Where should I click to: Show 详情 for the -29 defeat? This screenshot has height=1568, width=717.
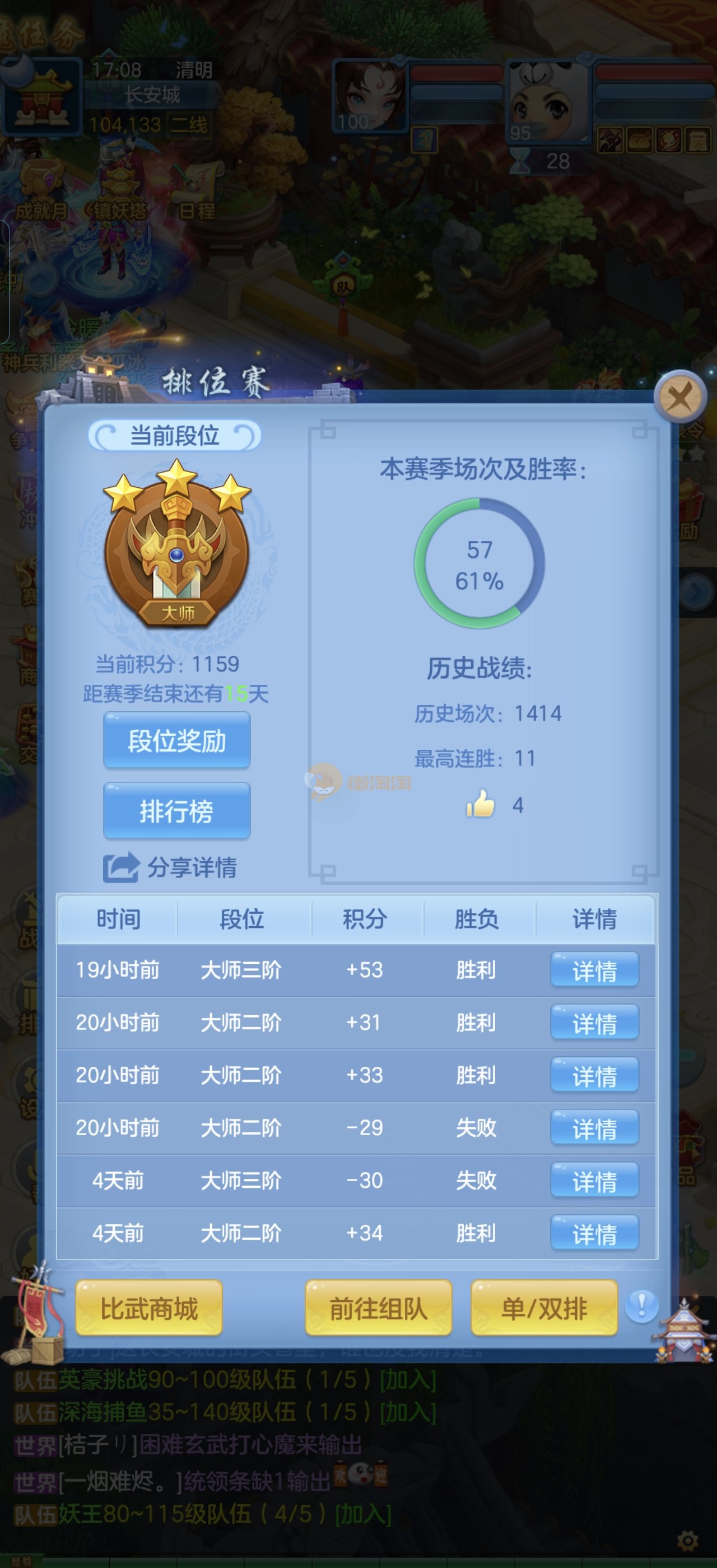click(594, 1128)
